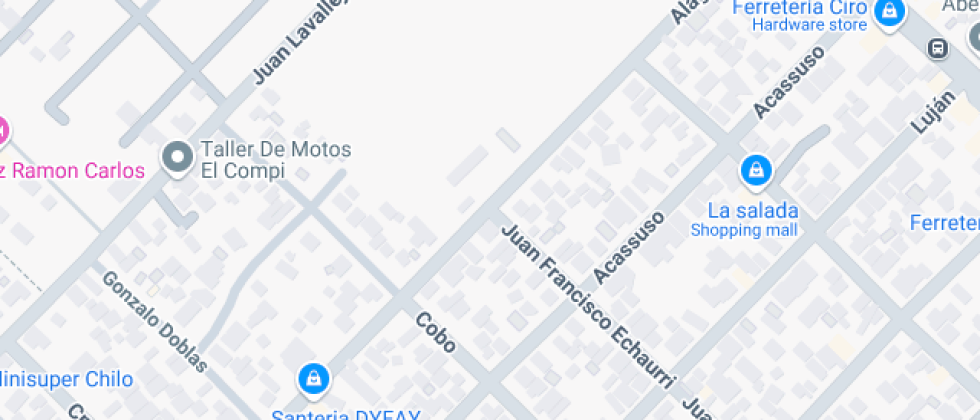Tap the pink Ramon Carlos place marker
Image resolution: width=980 pixels, height=420 pixels.
click(2, 130)
